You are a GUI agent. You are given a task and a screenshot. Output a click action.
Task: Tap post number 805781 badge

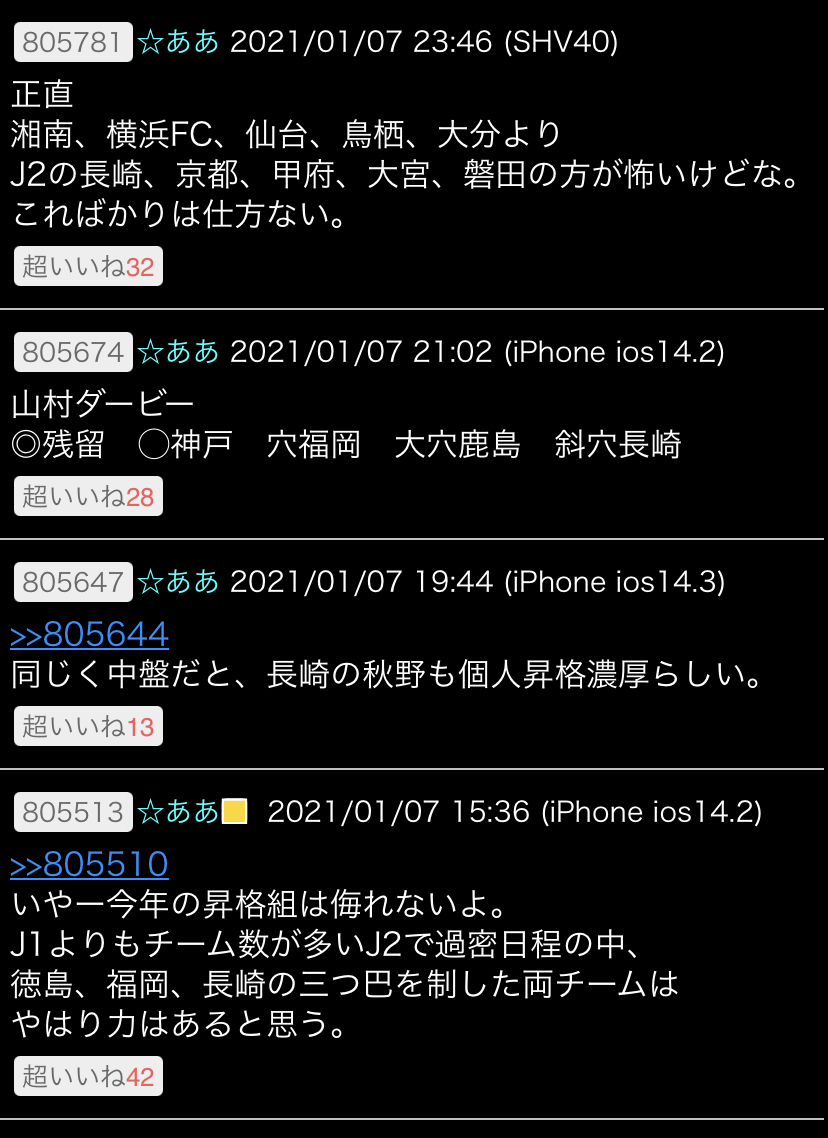[x=73, y=43]
